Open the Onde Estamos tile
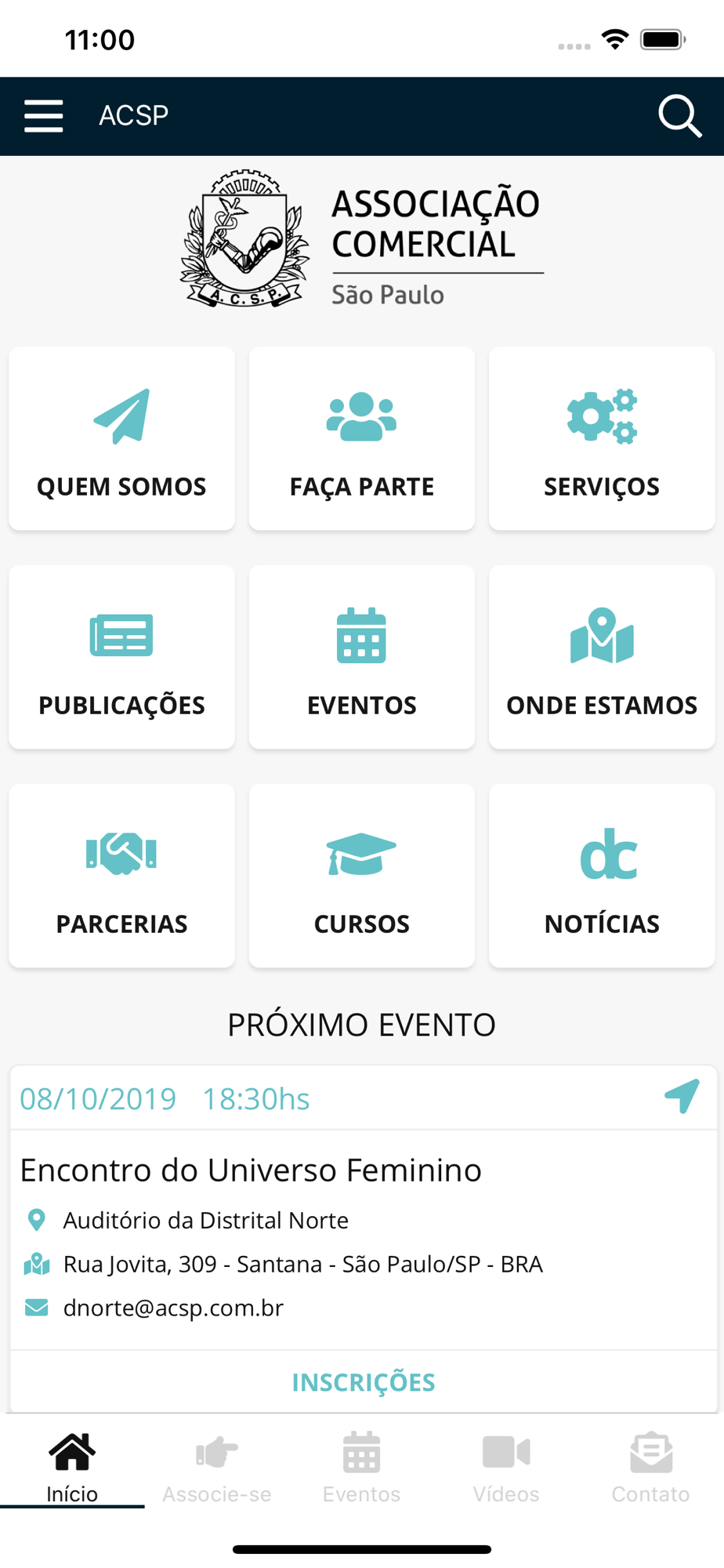 click(602, 658)
